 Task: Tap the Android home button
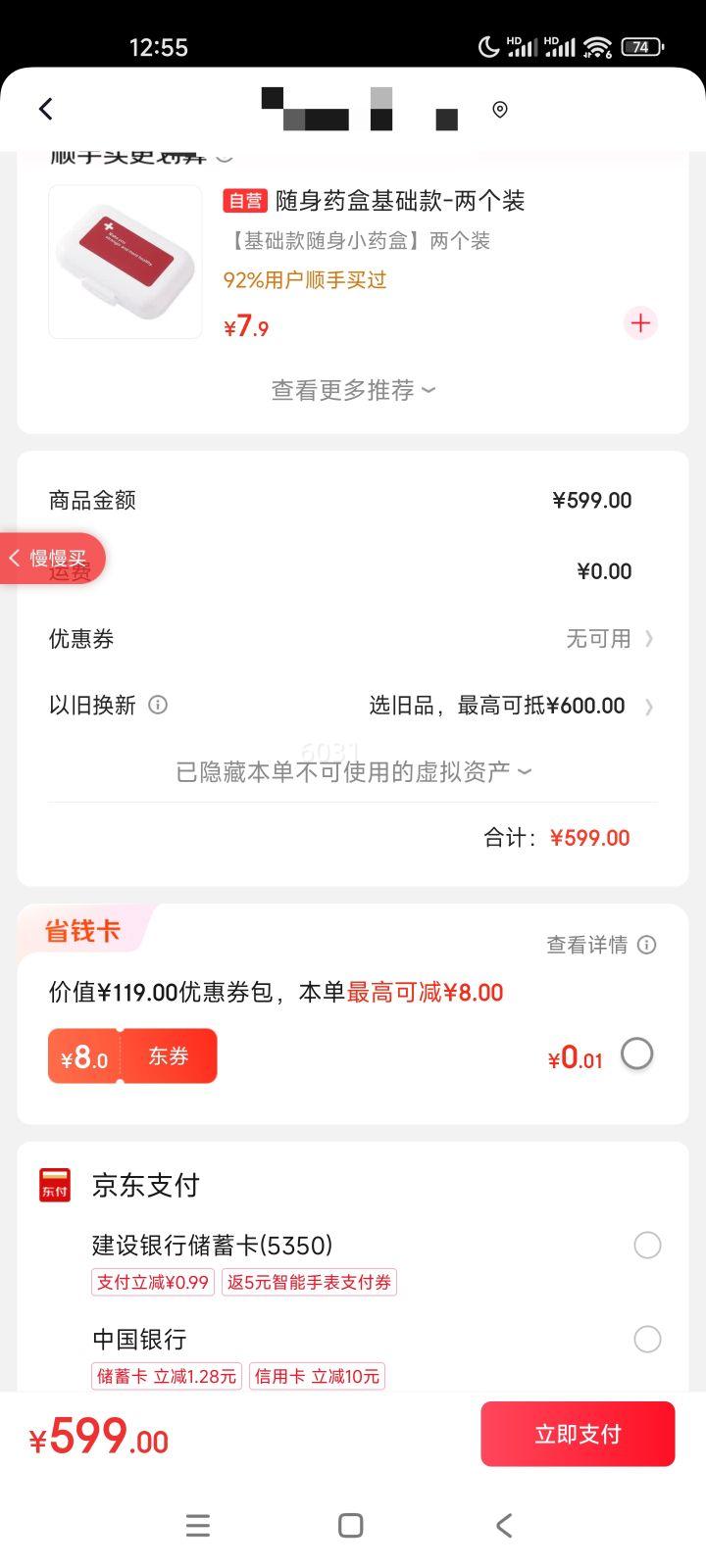[x=349, y=1525]
